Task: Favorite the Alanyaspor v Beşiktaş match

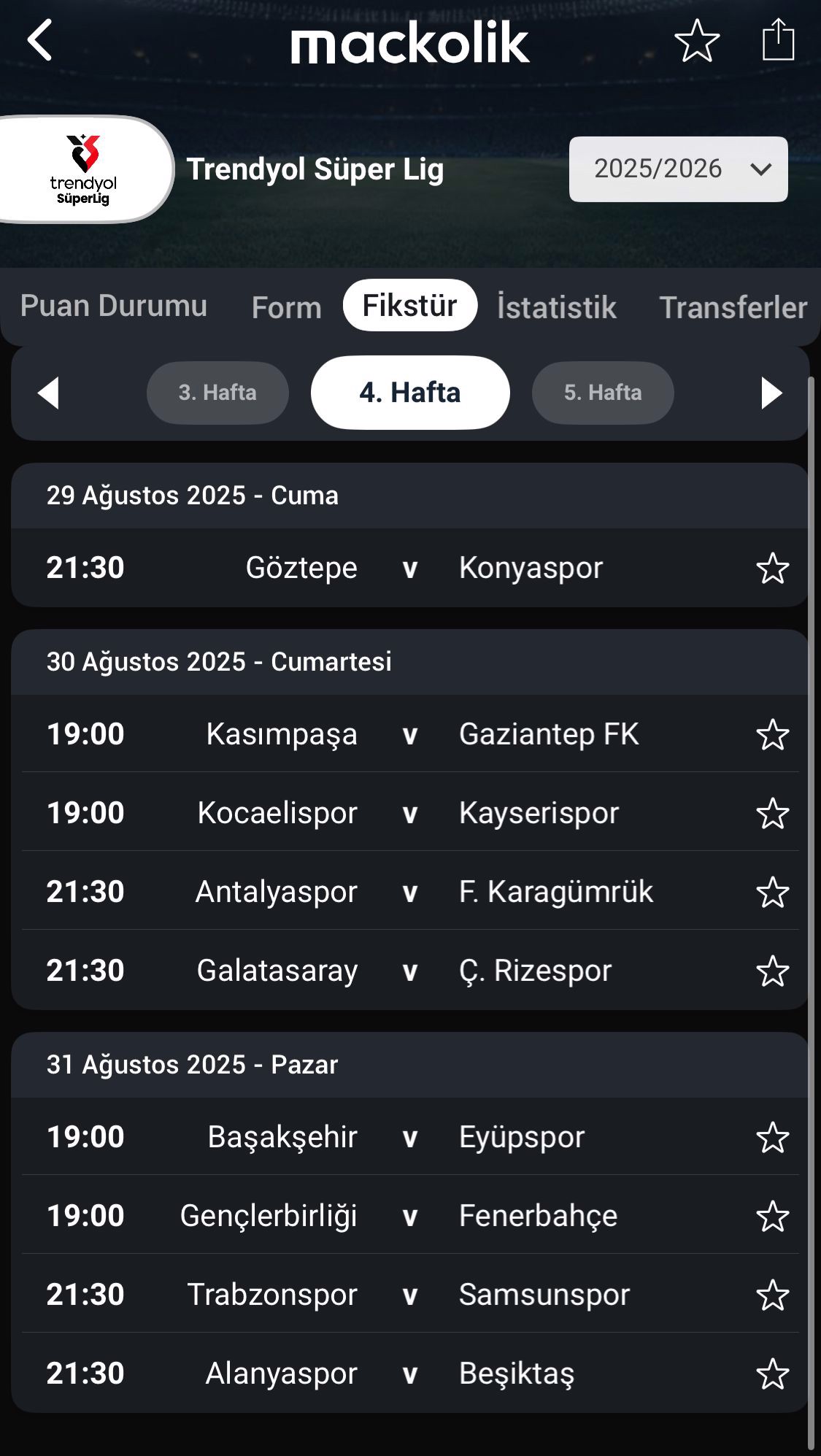Action: point(772,1374)
